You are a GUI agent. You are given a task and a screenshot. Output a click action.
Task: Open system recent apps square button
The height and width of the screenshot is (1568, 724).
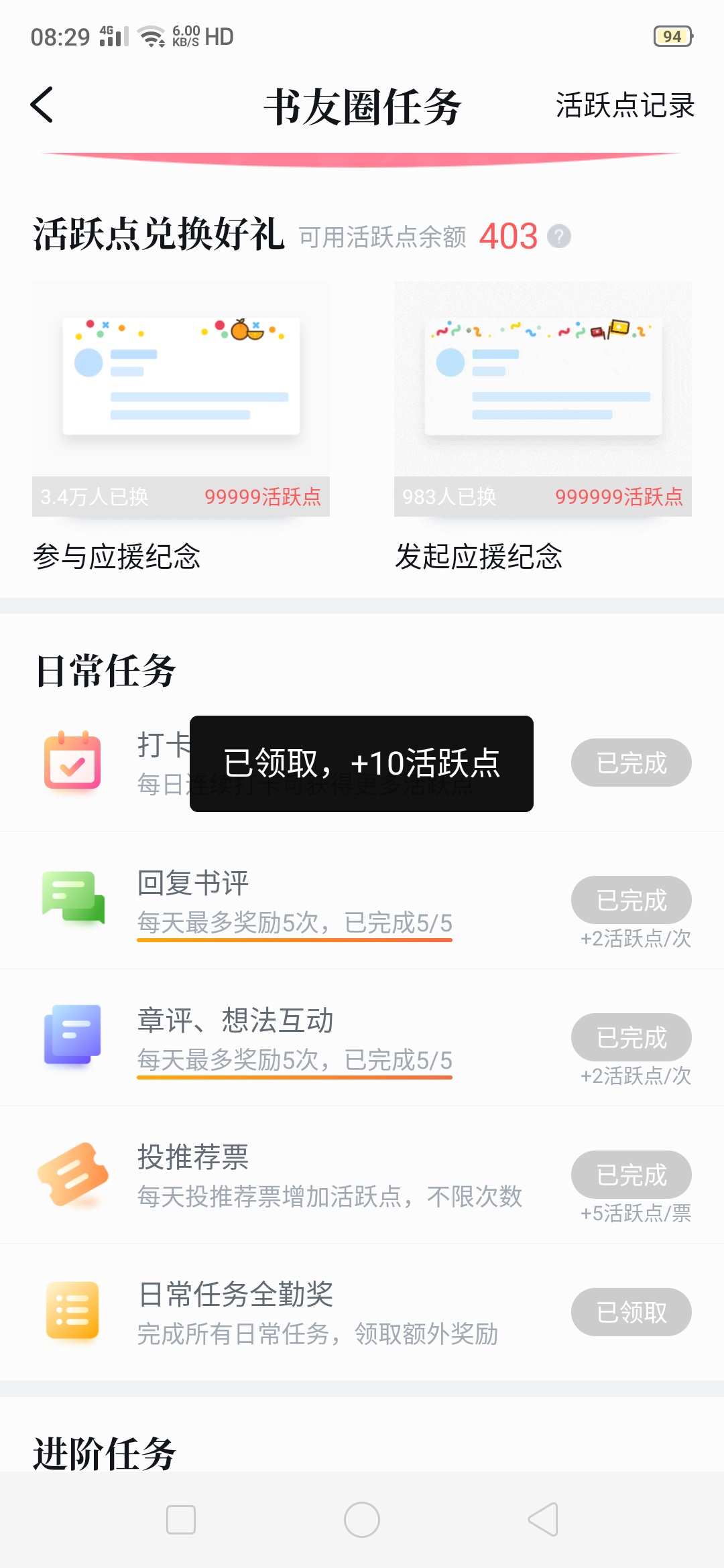[x=181, y=1520]
